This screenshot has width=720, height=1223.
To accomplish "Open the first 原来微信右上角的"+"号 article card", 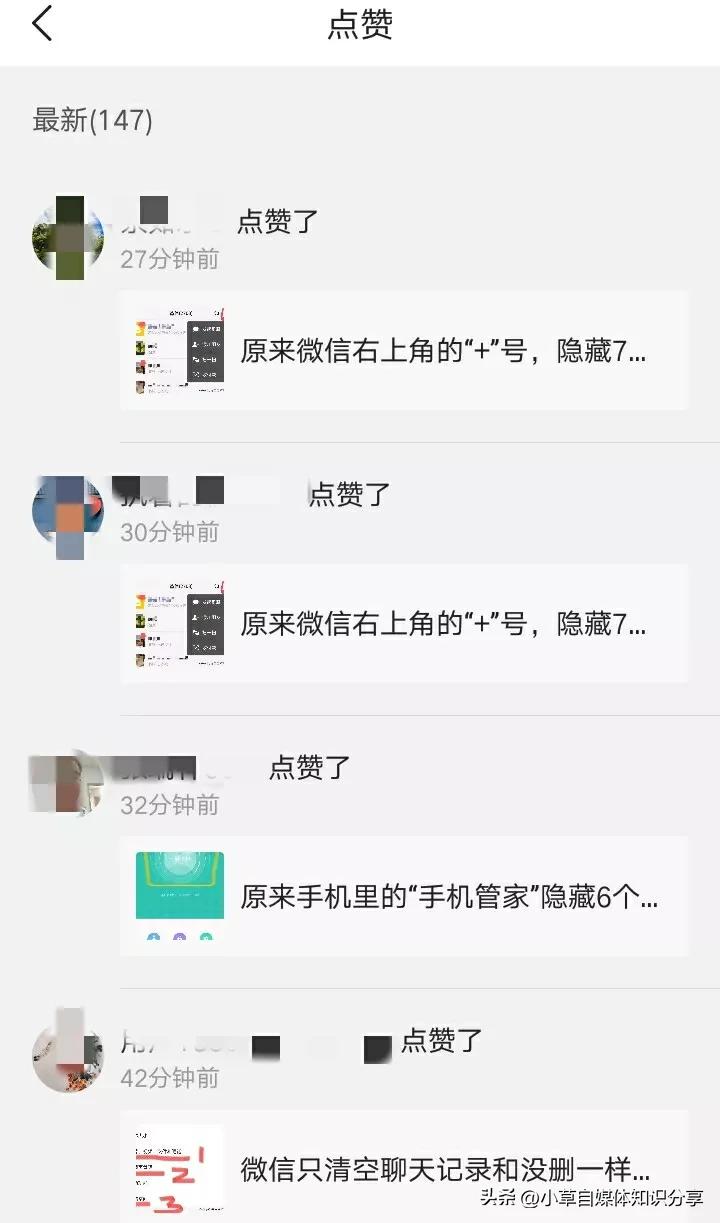I will point(405,350).
